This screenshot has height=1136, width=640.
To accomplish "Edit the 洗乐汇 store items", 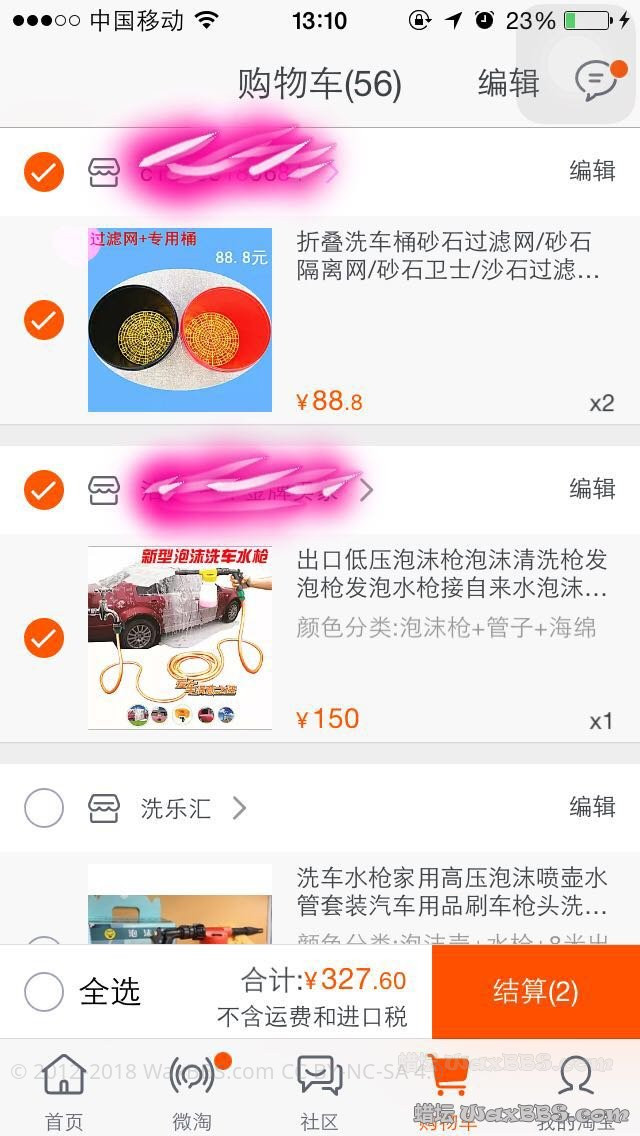I will tap(592, 807).
